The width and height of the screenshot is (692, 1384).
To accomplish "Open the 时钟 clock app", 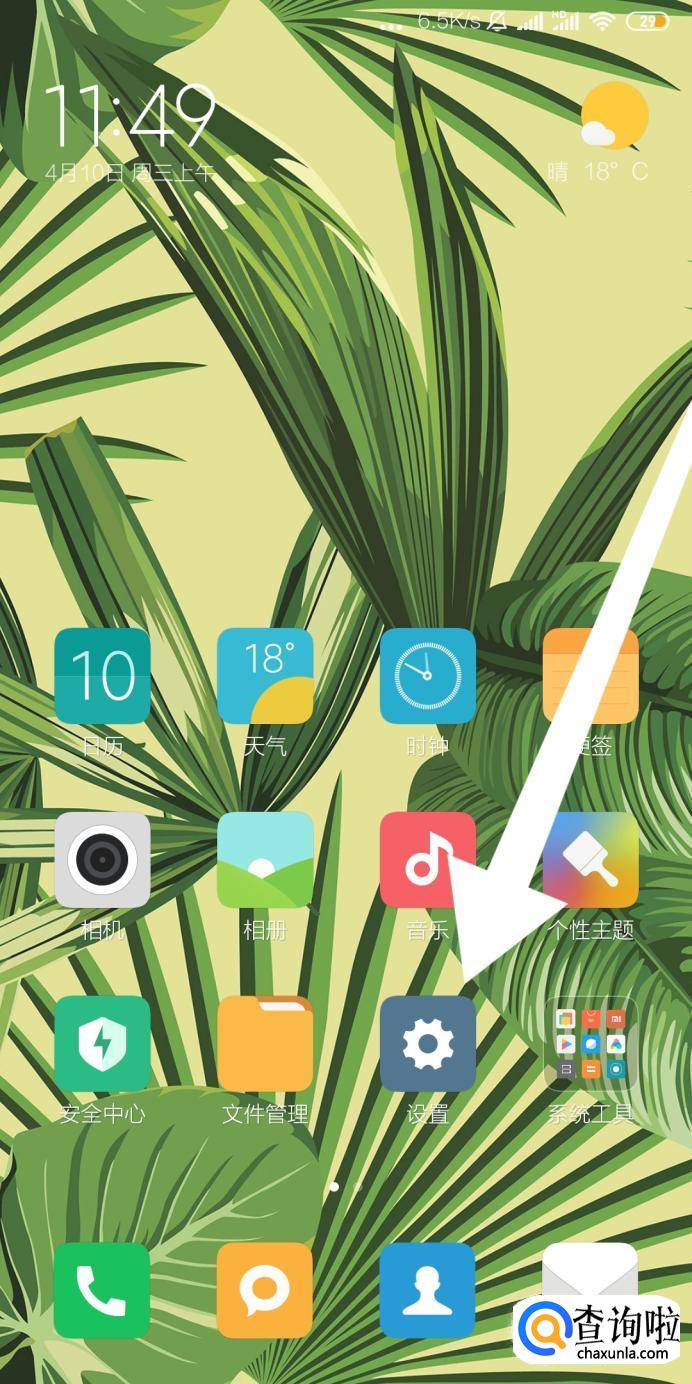I will tap(427, 675).
